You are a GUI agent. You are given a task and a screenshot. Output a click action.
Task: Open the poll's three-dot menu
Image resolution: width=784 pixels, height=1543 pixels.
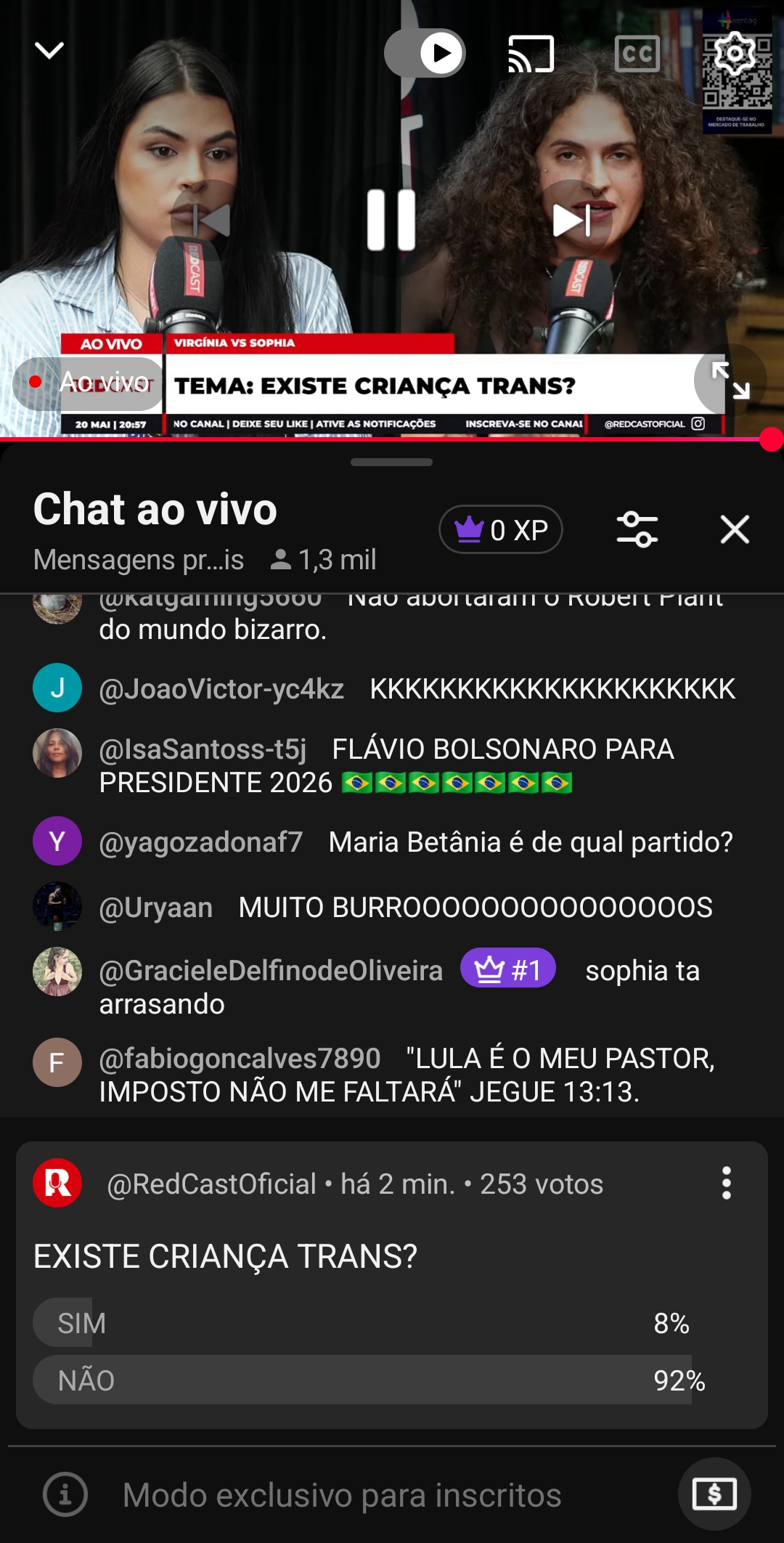[726, 1184]
